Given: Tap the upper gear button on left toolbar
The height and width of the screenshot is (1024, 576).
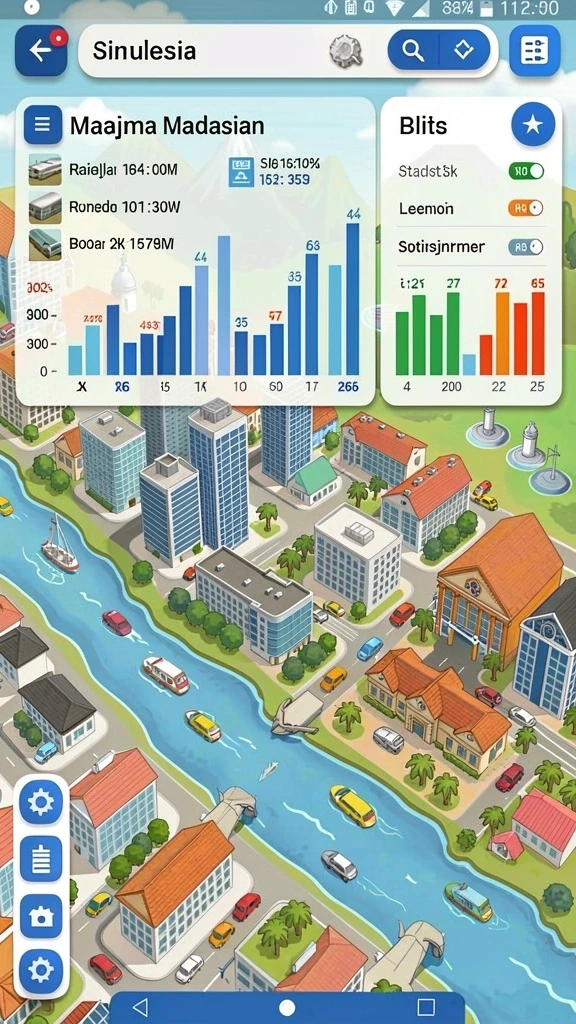Looking at the screenshot, I should click(x=41, y=802).
